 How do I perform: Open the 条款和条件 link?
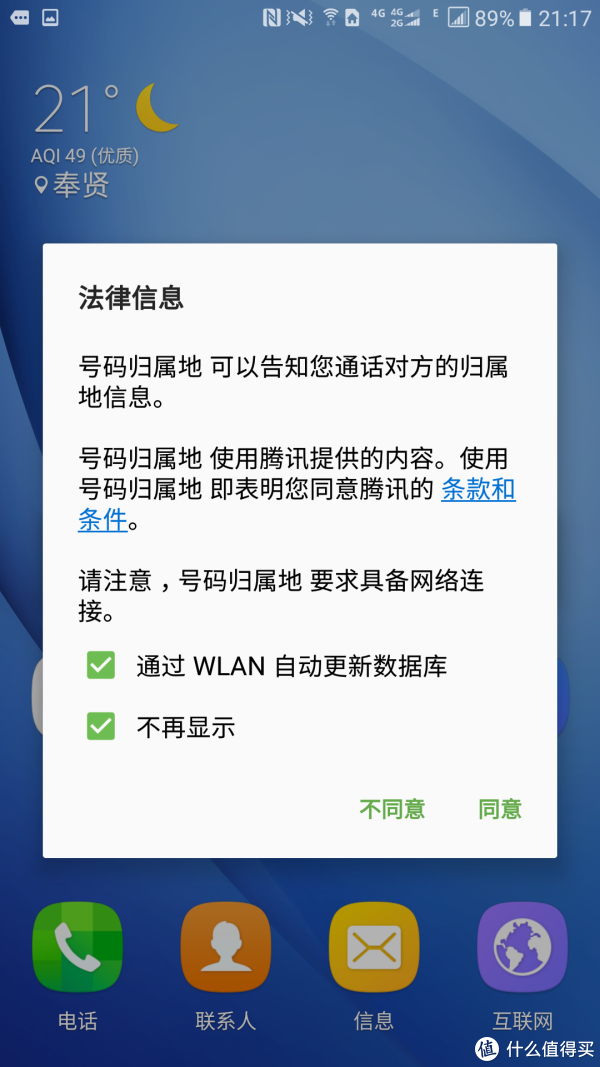coord(478,490)
